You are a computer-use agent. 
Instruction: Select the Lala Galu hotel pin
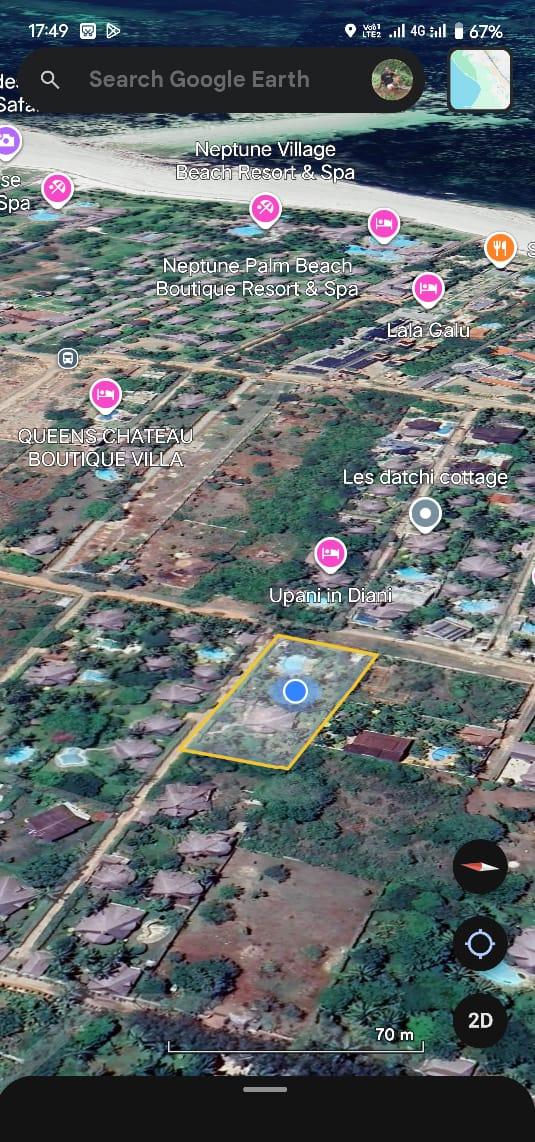click(428, 290)
